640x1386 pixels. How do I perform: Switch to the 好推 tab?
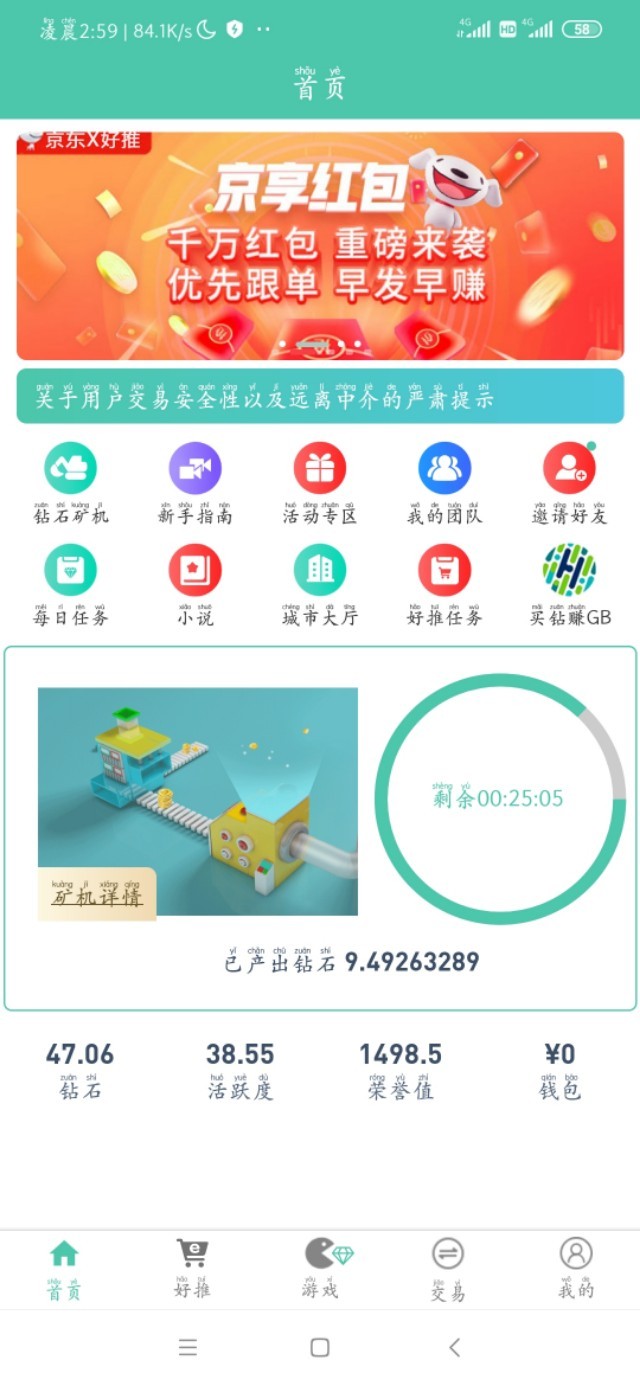tap(192, 1266)
